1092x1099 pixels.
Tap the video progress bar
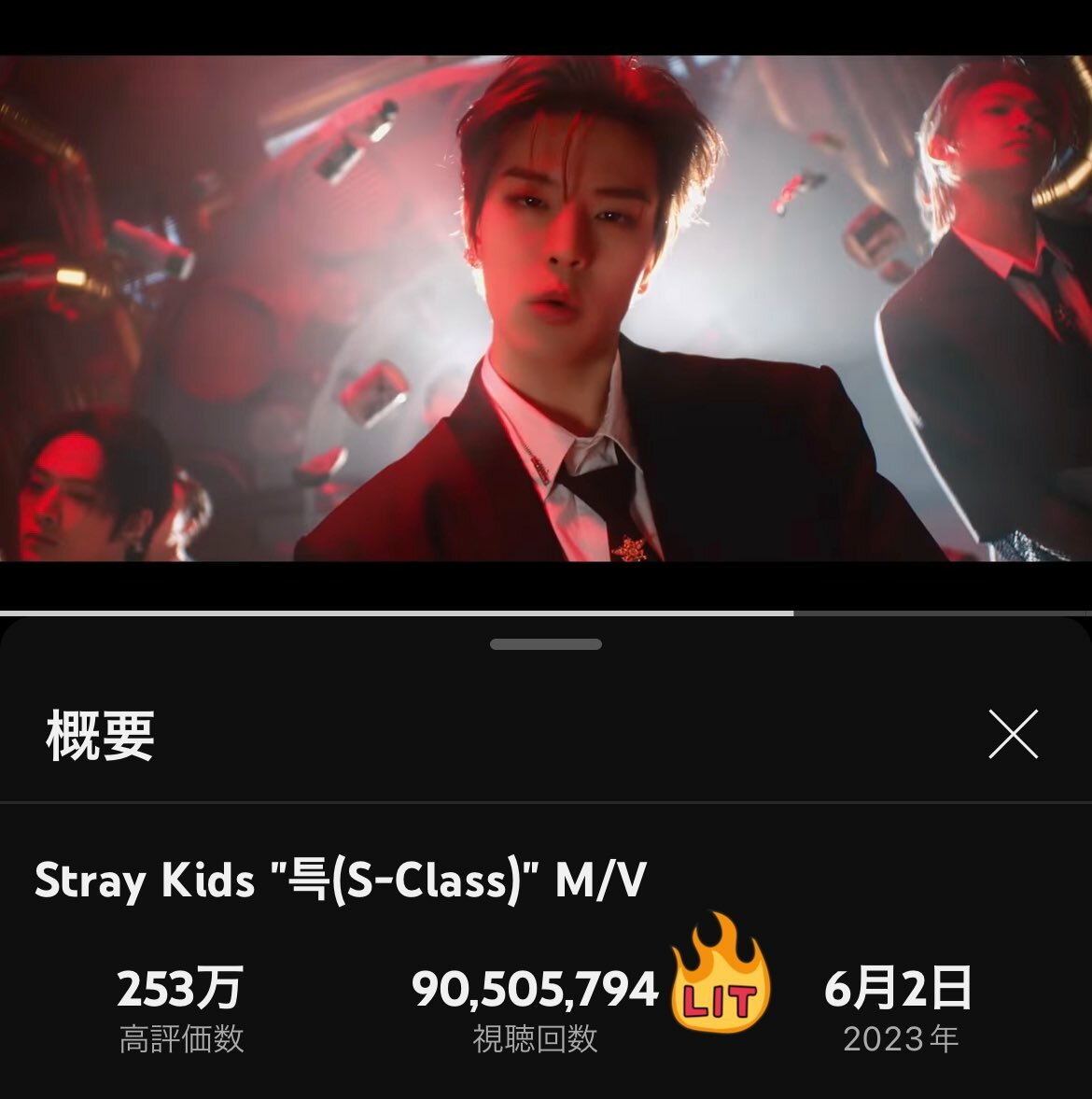click(546, 613)
